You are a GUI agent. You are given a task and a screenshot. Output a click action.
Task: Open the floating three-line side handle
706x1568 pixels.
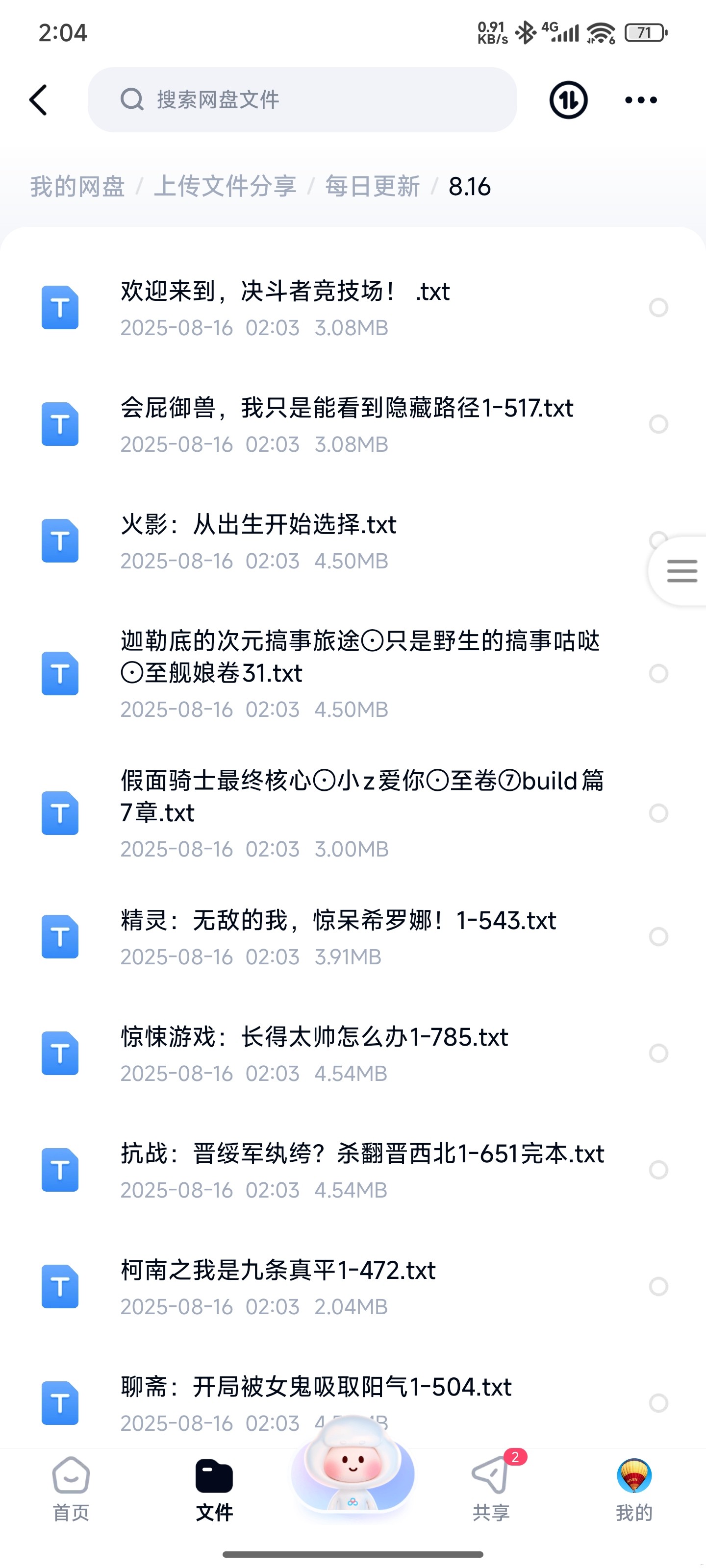pyautogui.click(x=681, y=571)
